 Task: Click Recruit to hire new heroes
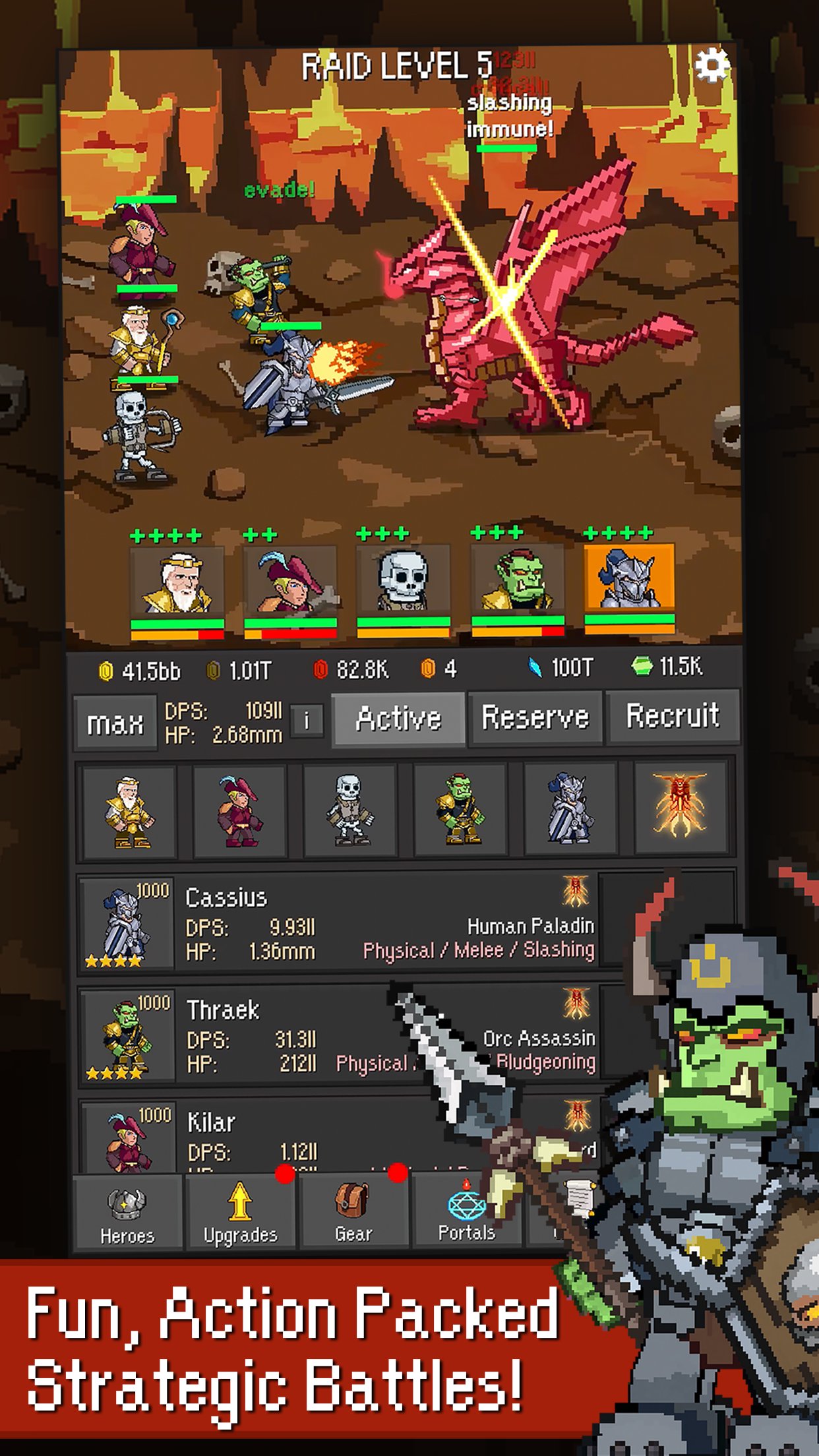click(x=673, y=717)
